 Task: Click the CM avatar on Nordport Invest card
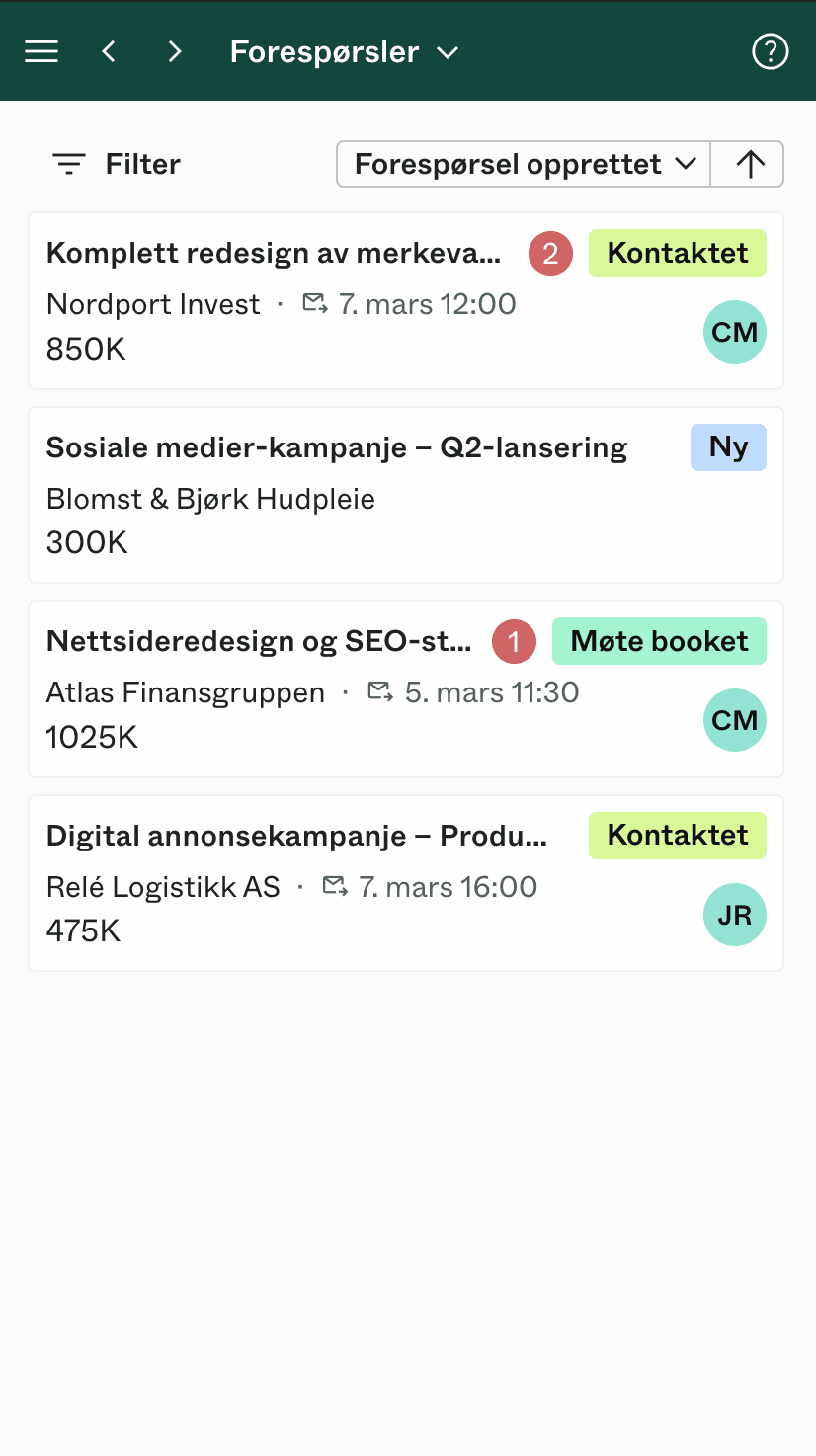734,332
